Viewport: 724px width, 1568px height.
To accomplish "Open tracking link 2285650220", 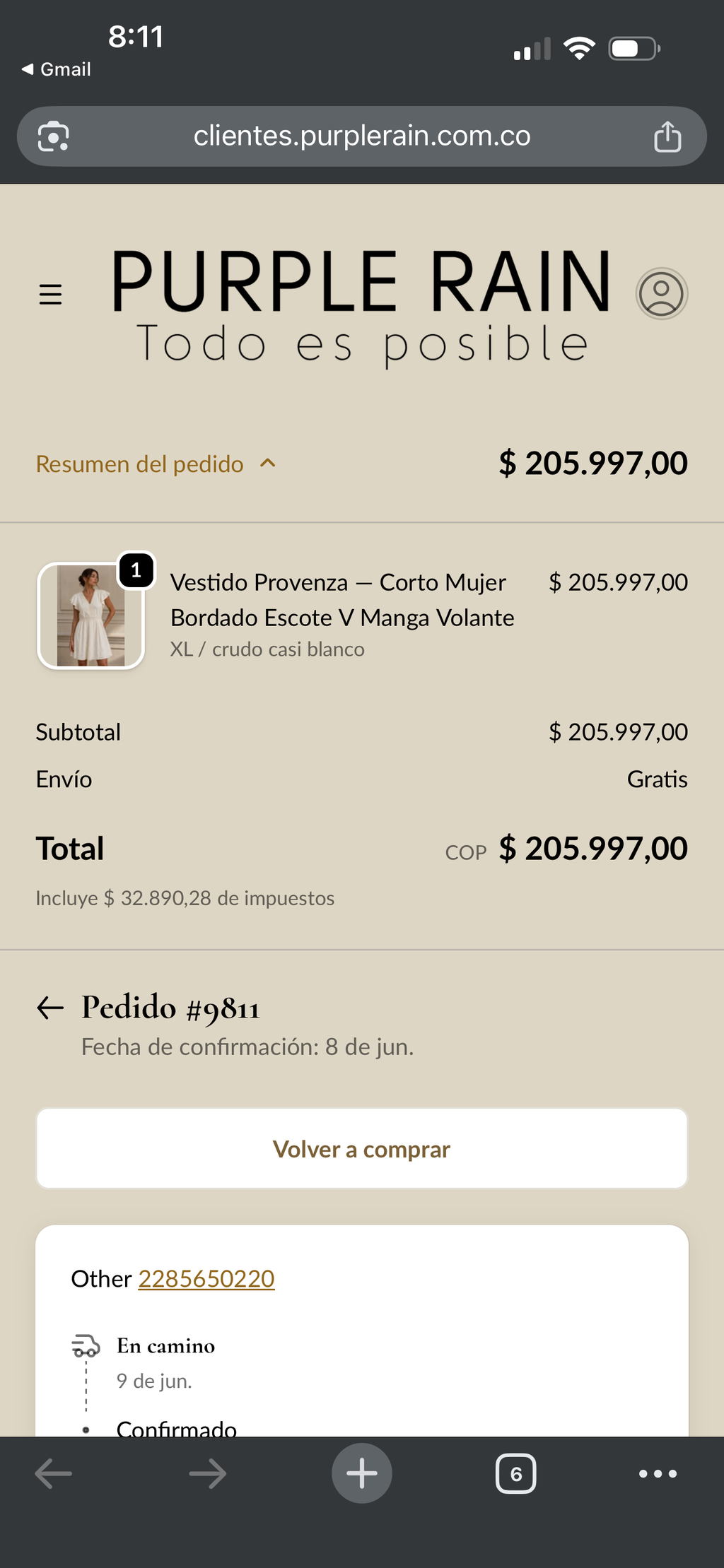I will tap(206, 1278).
